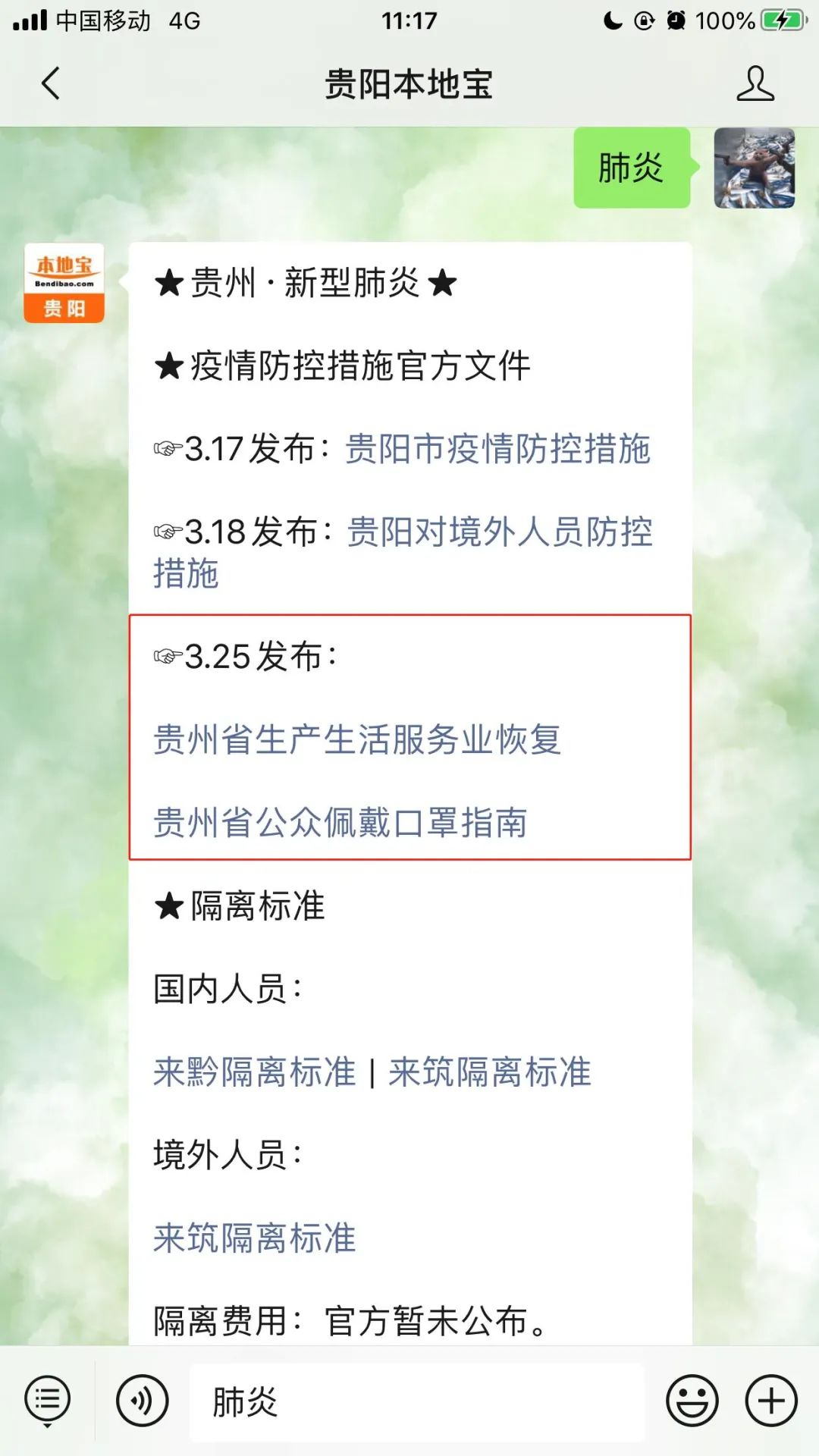Image resolution: width=819 pixels, height=1456 pixels.
Task: Open 来筑隔离标准 link under 境外人员
Action: (x=255, y=1238)
